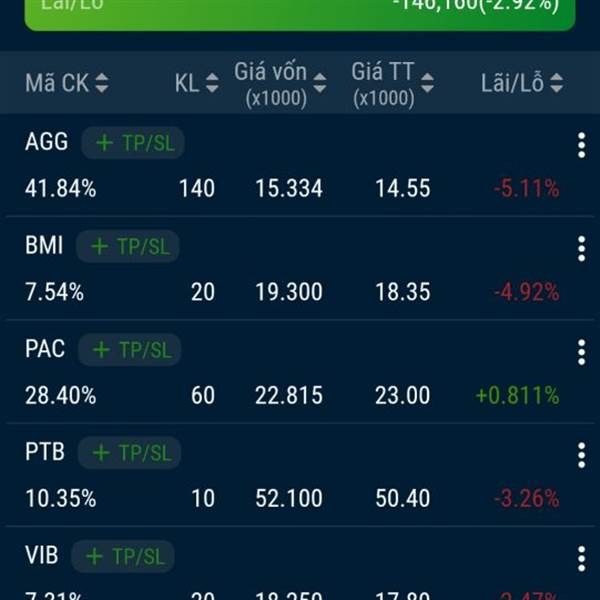600x600 pixels.
Task: Set TP/SL on the BMI position
Action: coord(129,246)
